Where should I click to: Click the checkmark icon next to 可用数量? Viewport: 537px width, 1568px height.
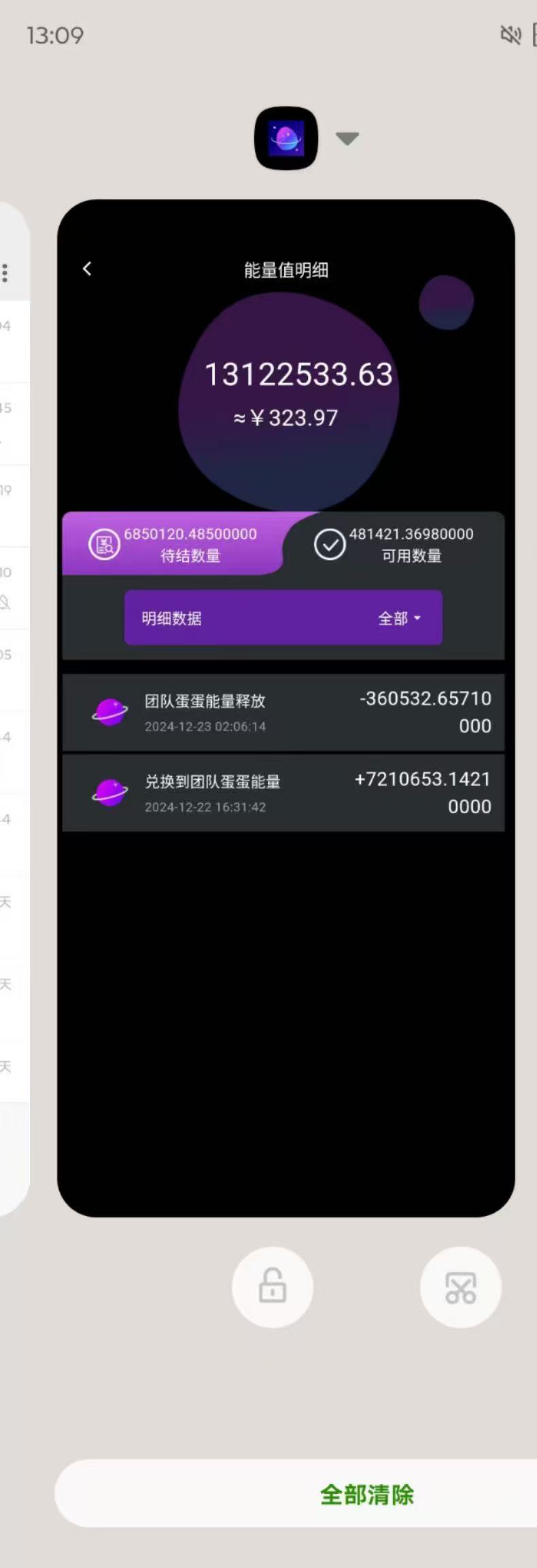pos(330,544)
